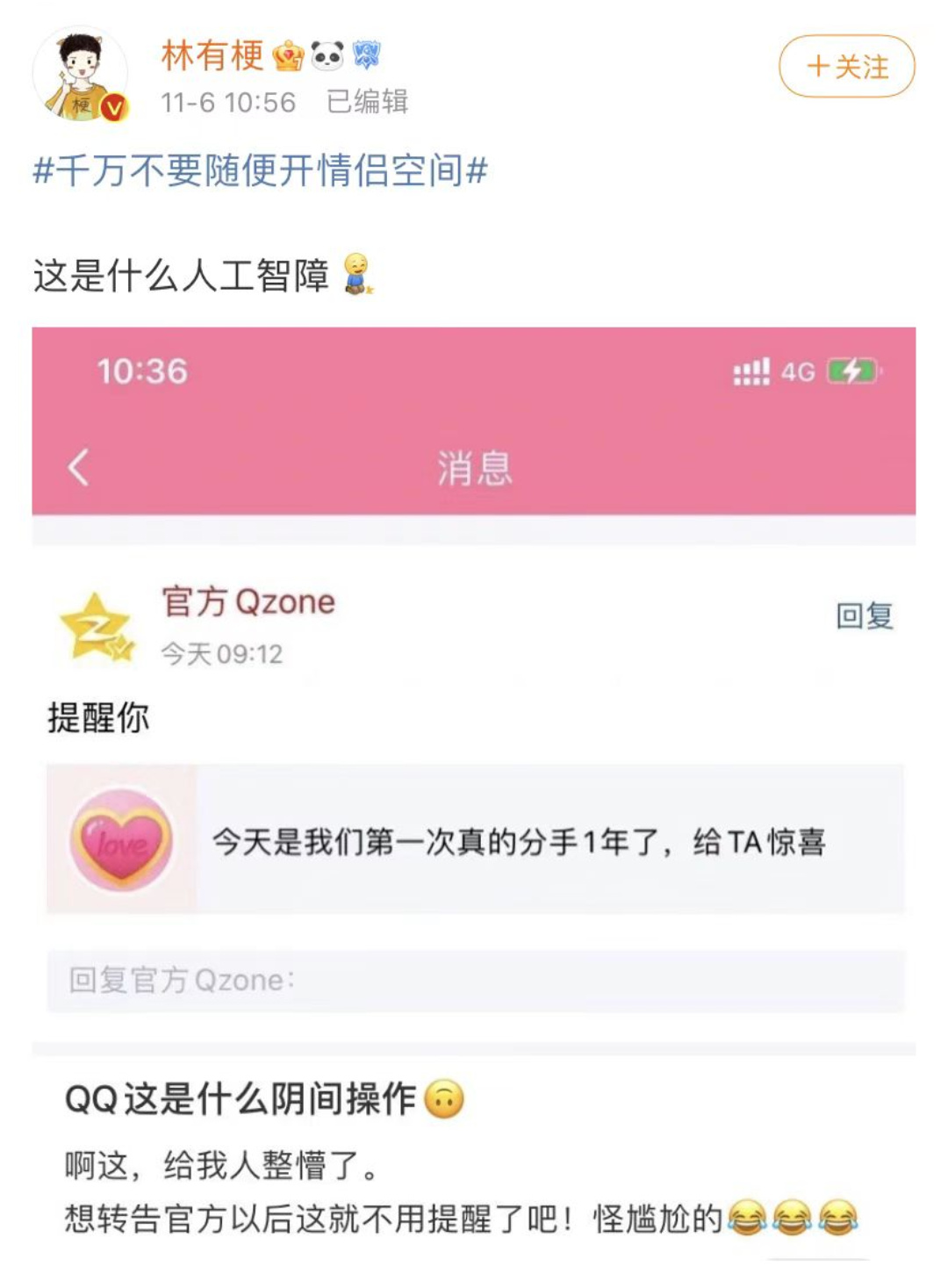Open 林有梗's profile avatar

pos(80,76)
